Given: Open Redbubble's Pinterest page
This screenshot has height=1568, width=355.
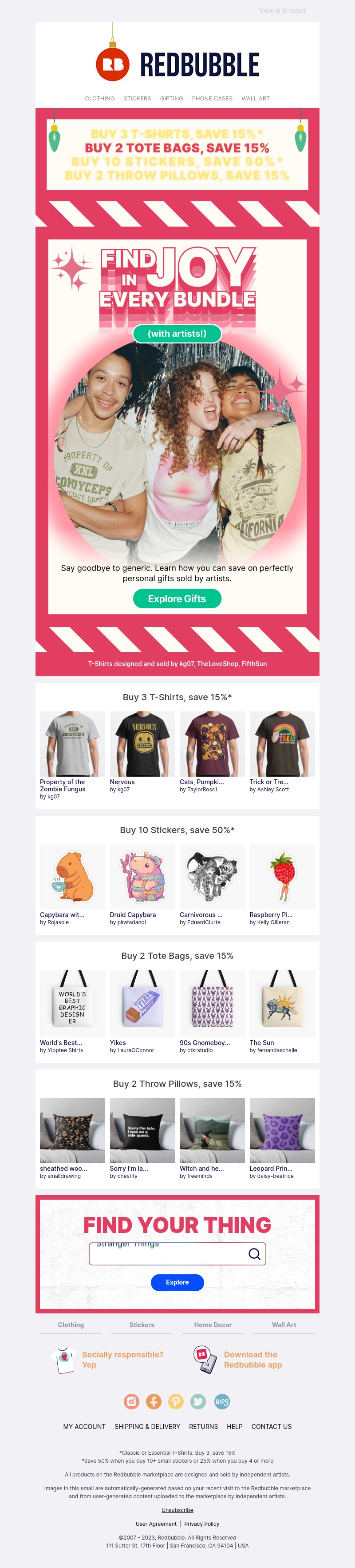Looking at the screenshot, I should [x=176, y=1401].
